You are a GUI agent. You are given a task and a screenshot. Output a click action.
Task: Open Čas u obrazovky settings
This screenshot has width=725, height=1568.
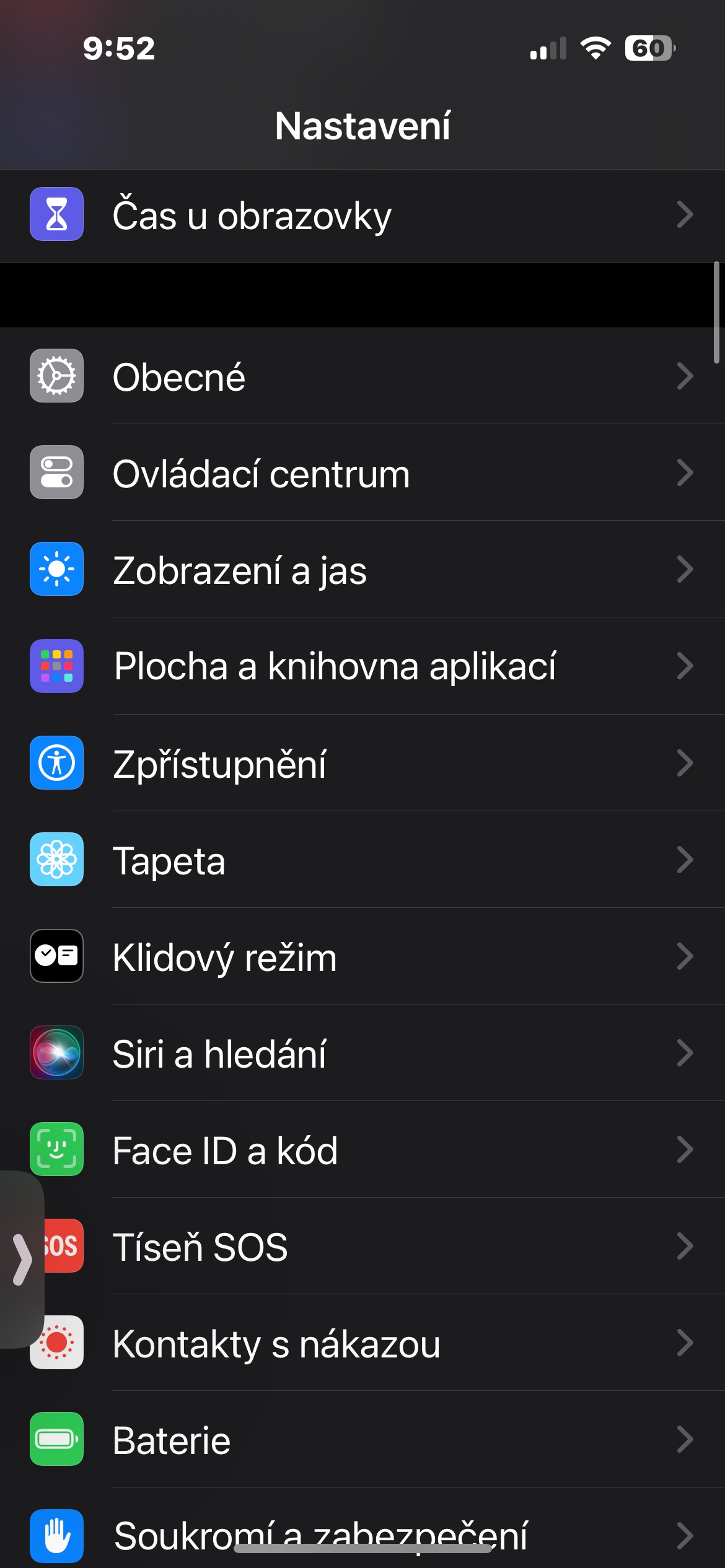tap(362, 216)
